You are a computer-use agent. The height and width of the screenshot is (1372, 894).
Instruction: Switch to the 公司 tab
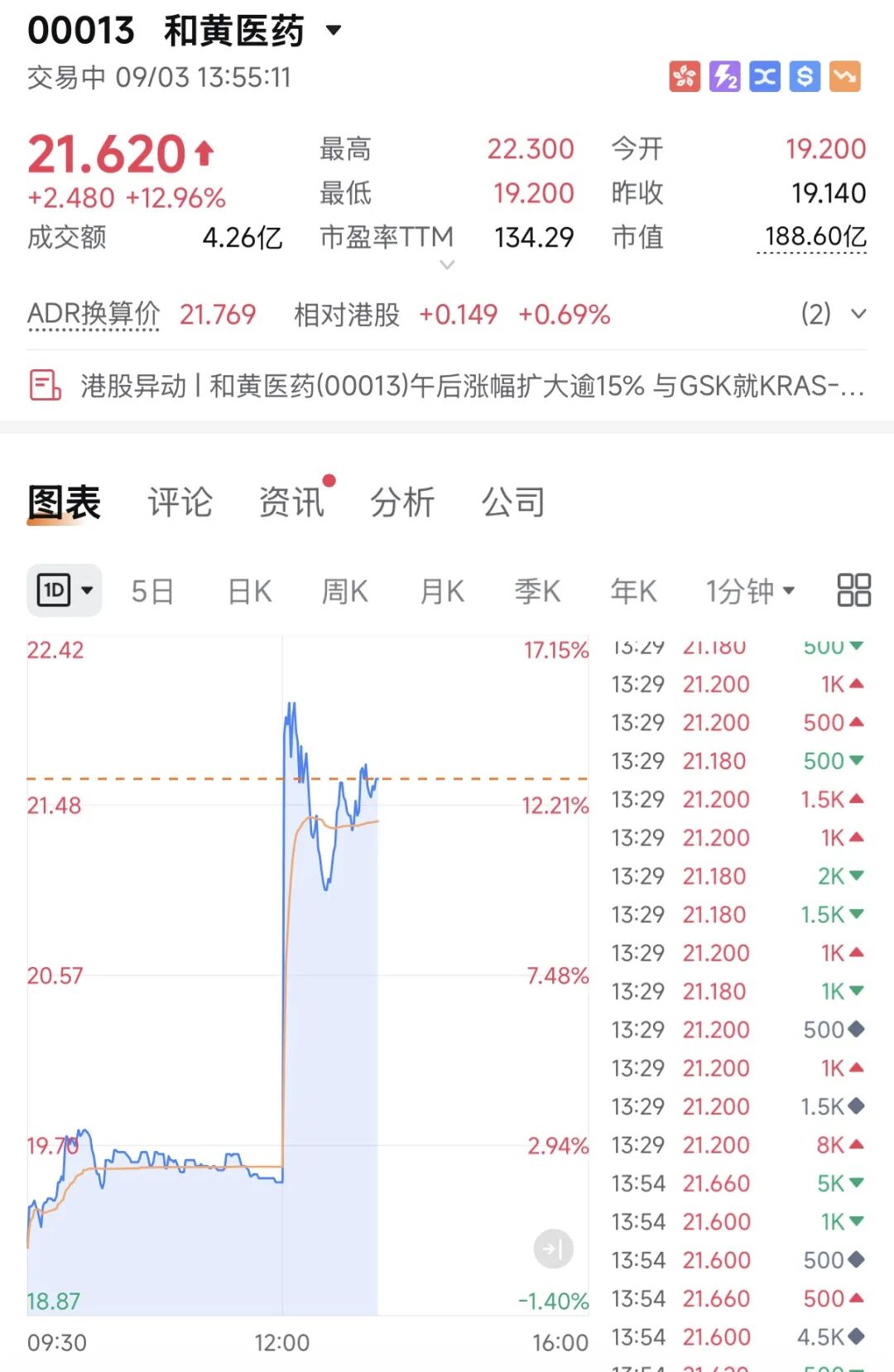click(513, 503)
